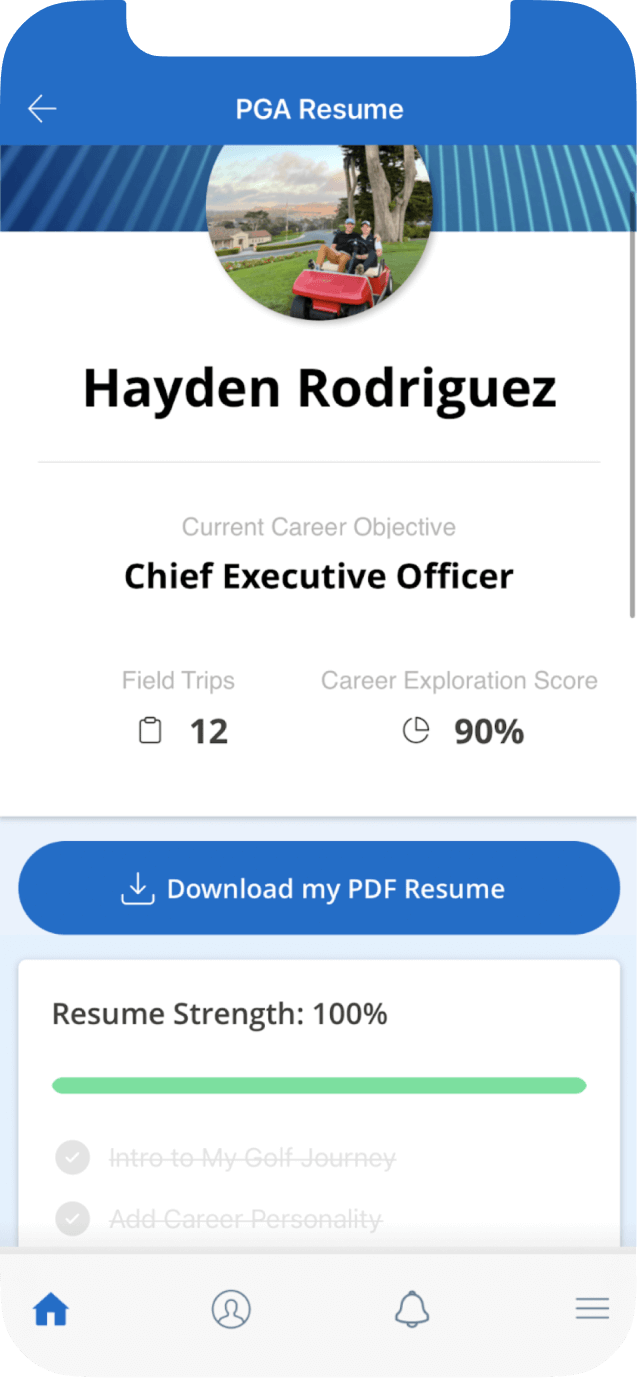Select the Intro to My Golf Journey item

click(x=226, y=1158)
